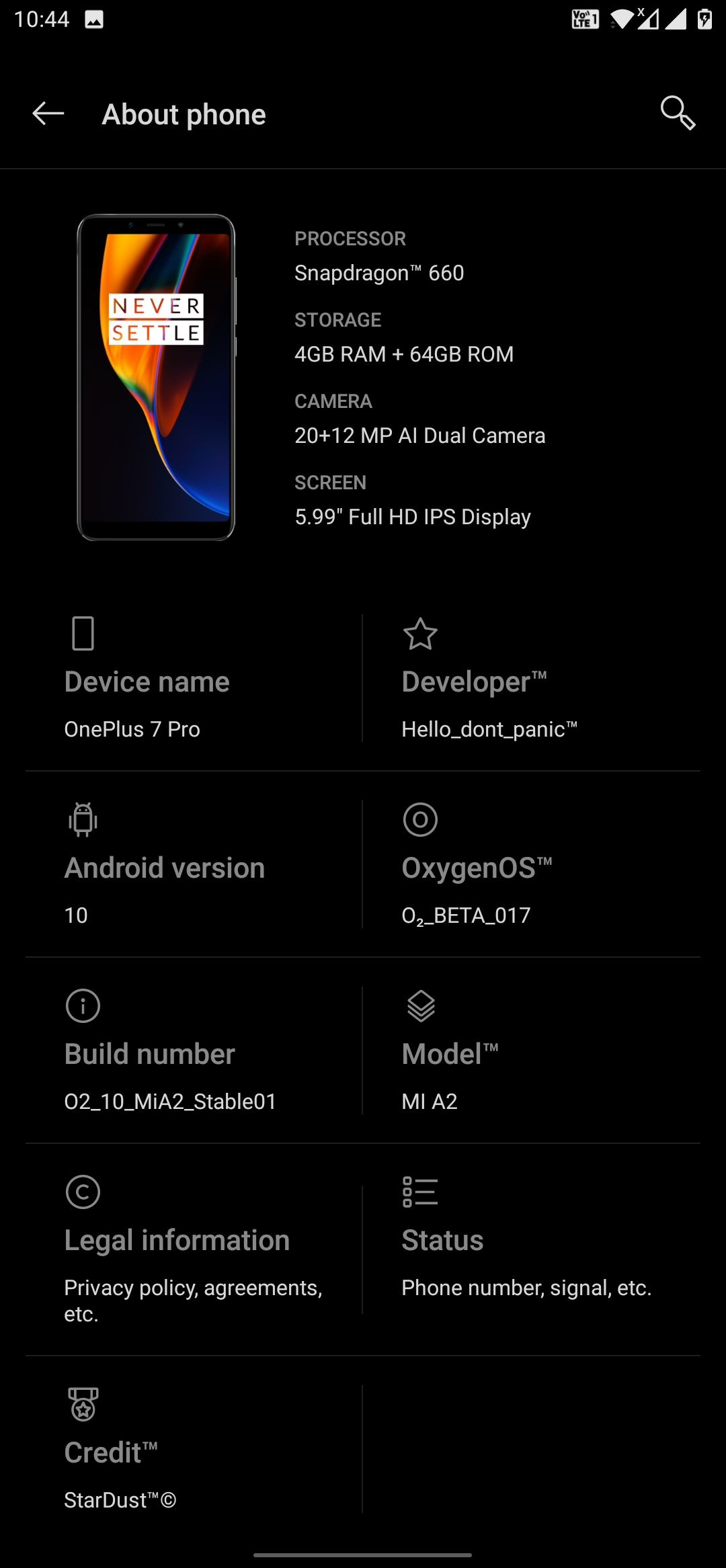Open Legal information
This screenshot has width=726, height=1568.
coord(194,1250)
